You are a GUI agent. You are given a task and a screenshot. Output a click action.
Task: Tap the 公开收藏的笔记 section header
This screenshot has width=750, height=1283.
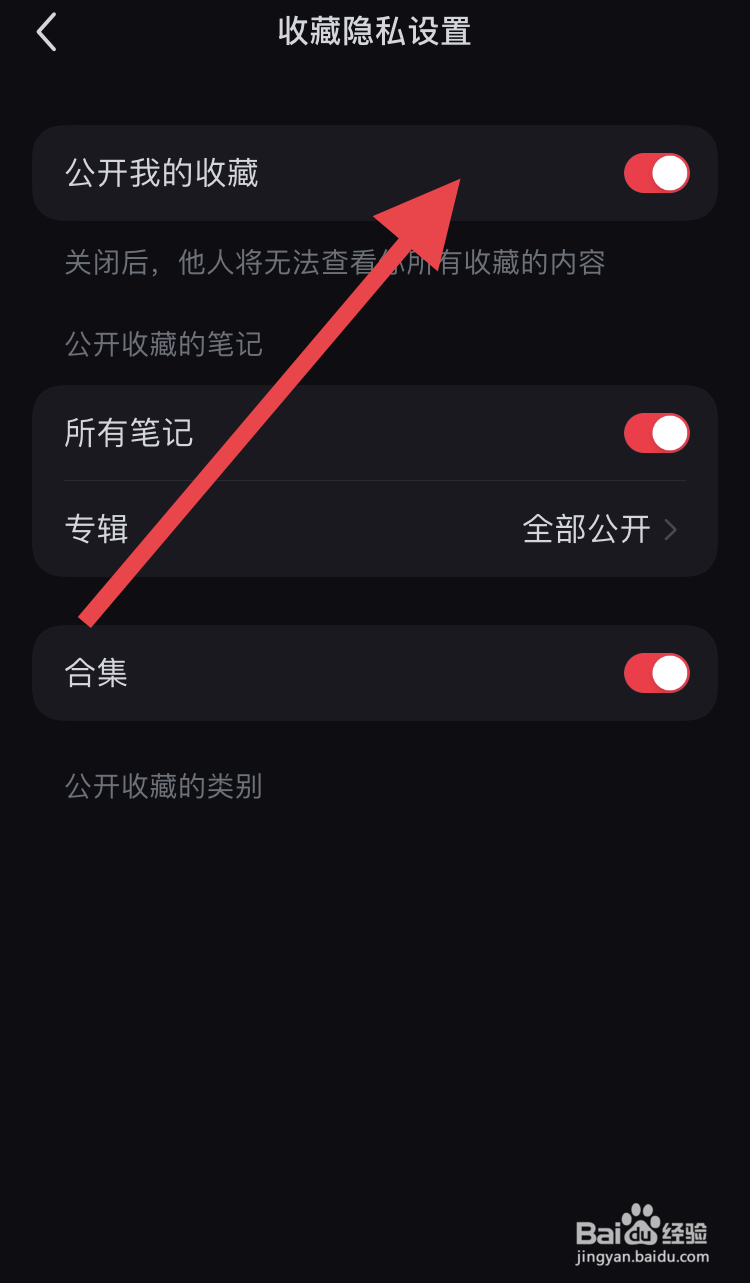[163, 344]
